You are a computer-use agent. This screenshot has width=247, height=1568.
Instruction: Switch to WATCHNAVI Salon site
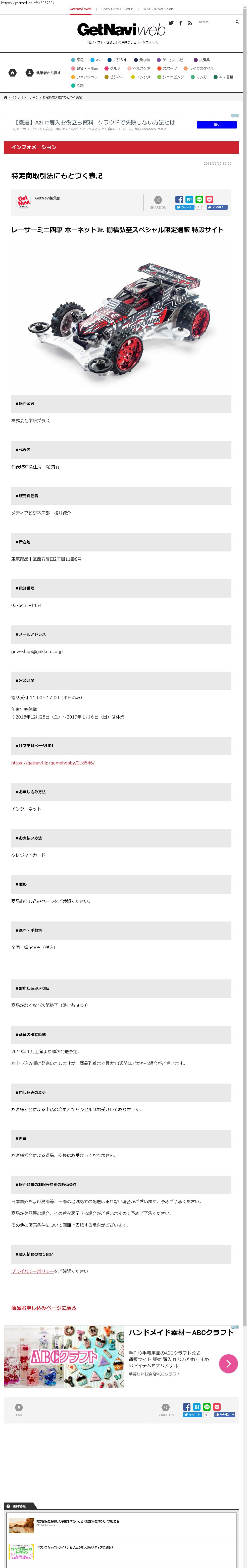click(158, 9)
